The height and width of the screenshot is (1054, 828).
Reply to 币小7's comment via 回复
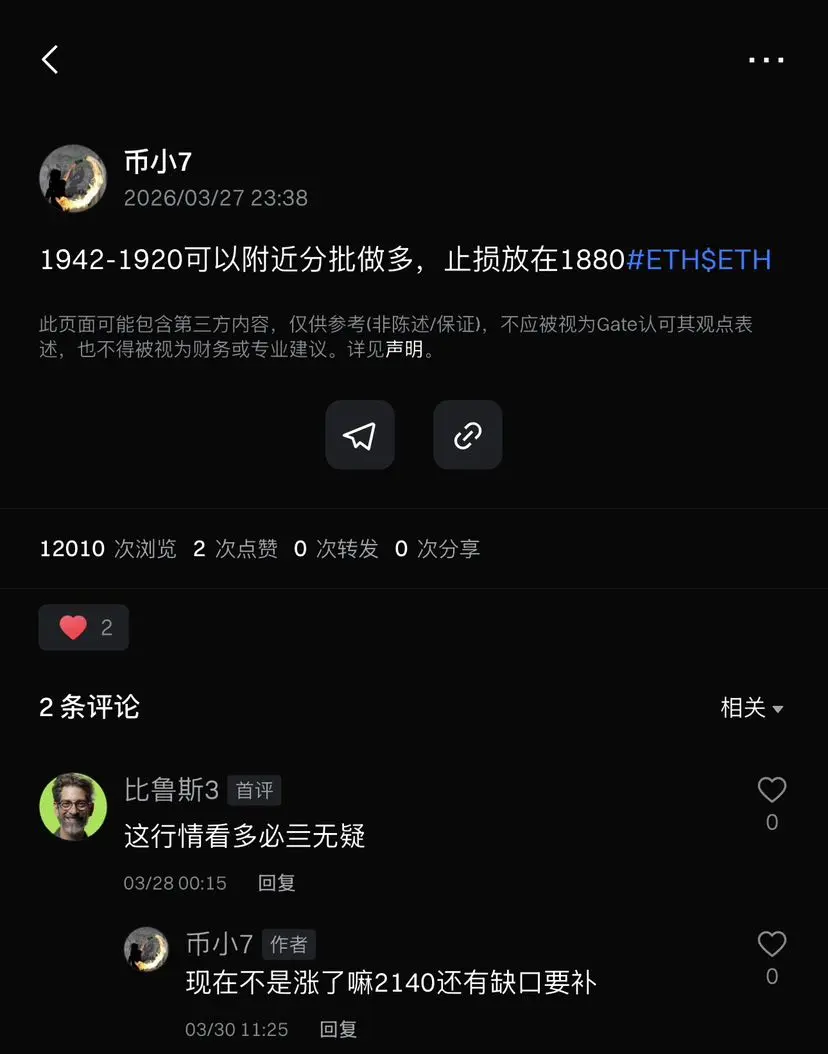pos(337,1029)
